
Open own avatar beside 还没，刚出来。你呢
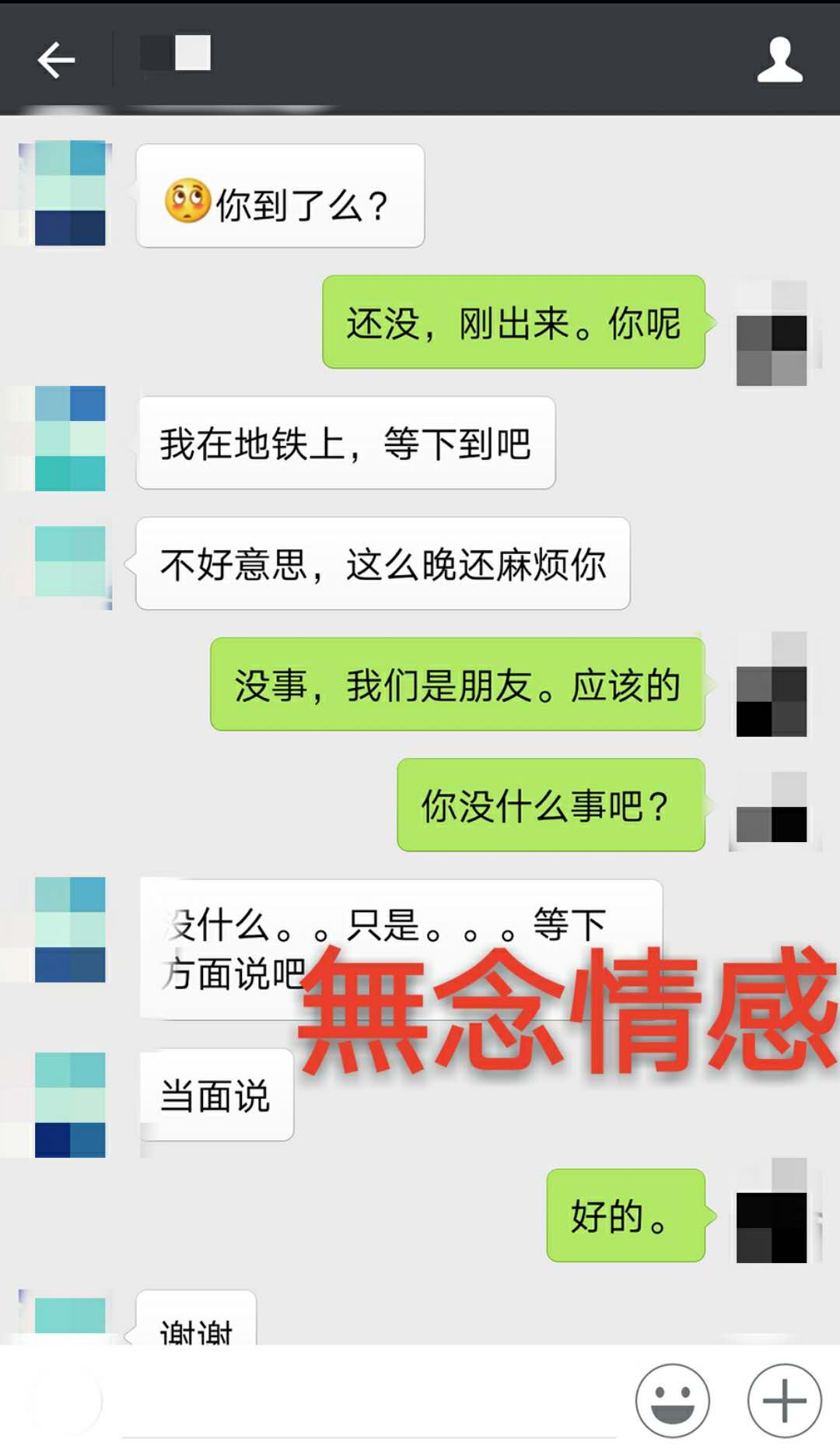click(x=772, y=334)
